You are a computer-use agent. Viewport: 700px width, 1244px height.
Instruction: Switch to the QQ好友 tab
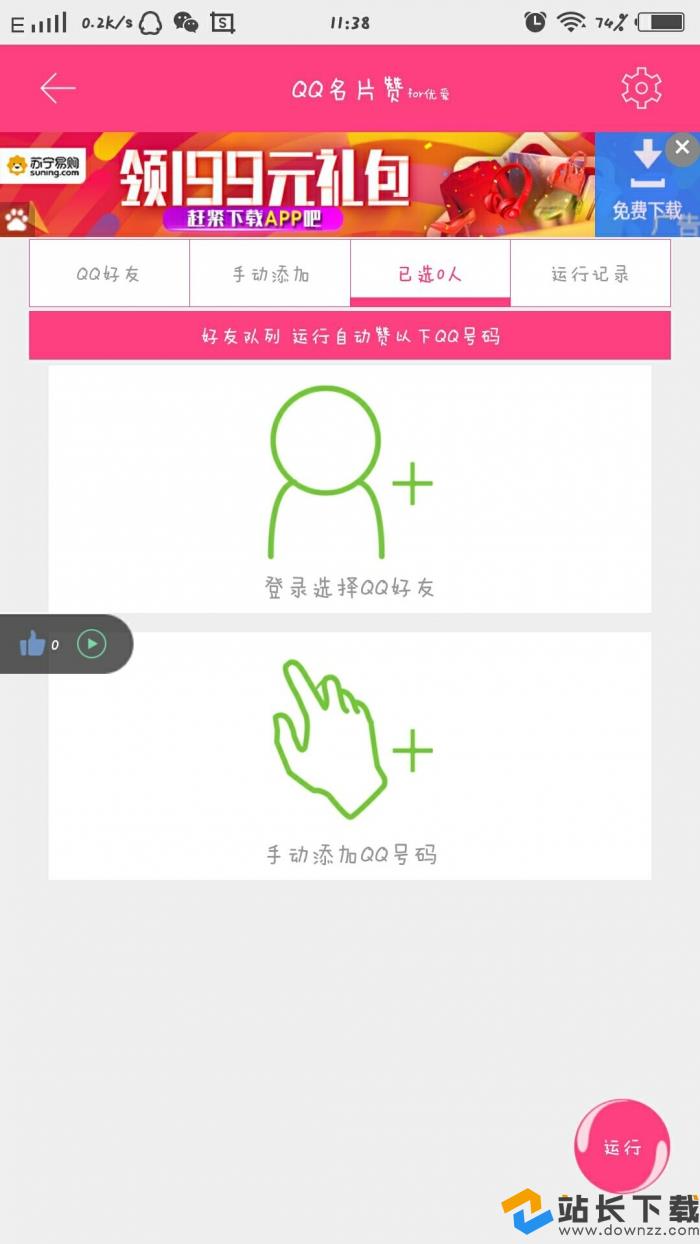[x=109, y=273]
